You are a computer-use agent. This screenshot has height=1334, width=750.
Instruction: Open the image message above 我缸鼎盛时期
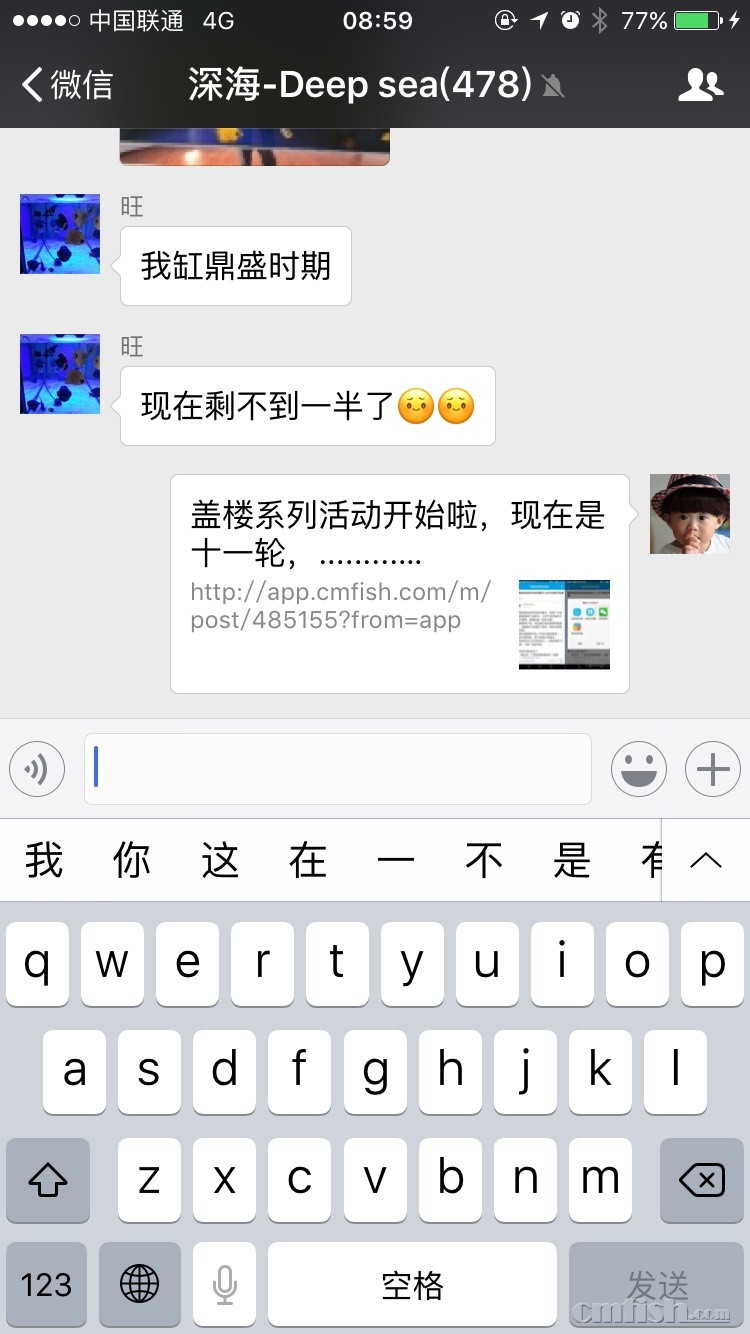click(254, 146)
